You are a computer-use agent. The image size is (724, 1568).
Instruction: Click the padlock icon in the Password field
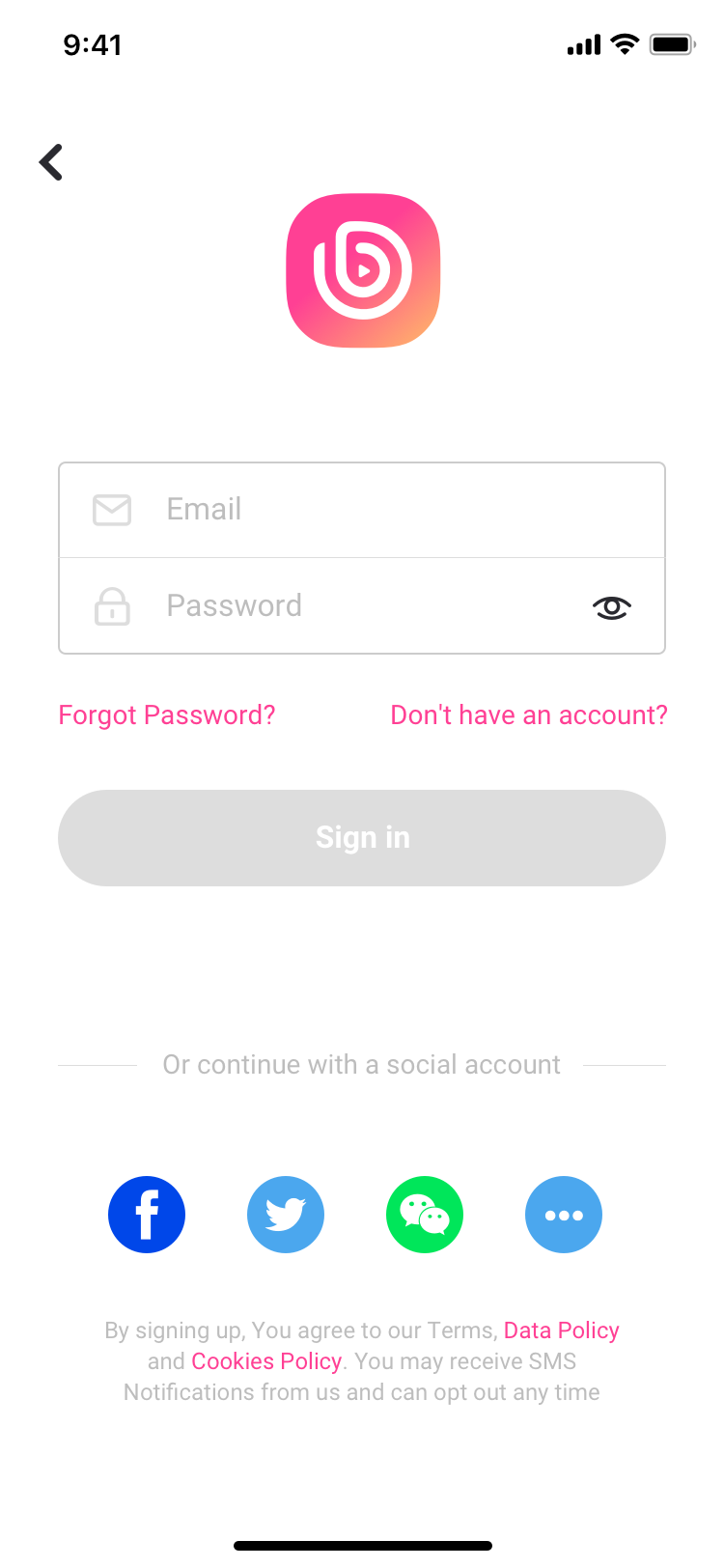[111, 606]
